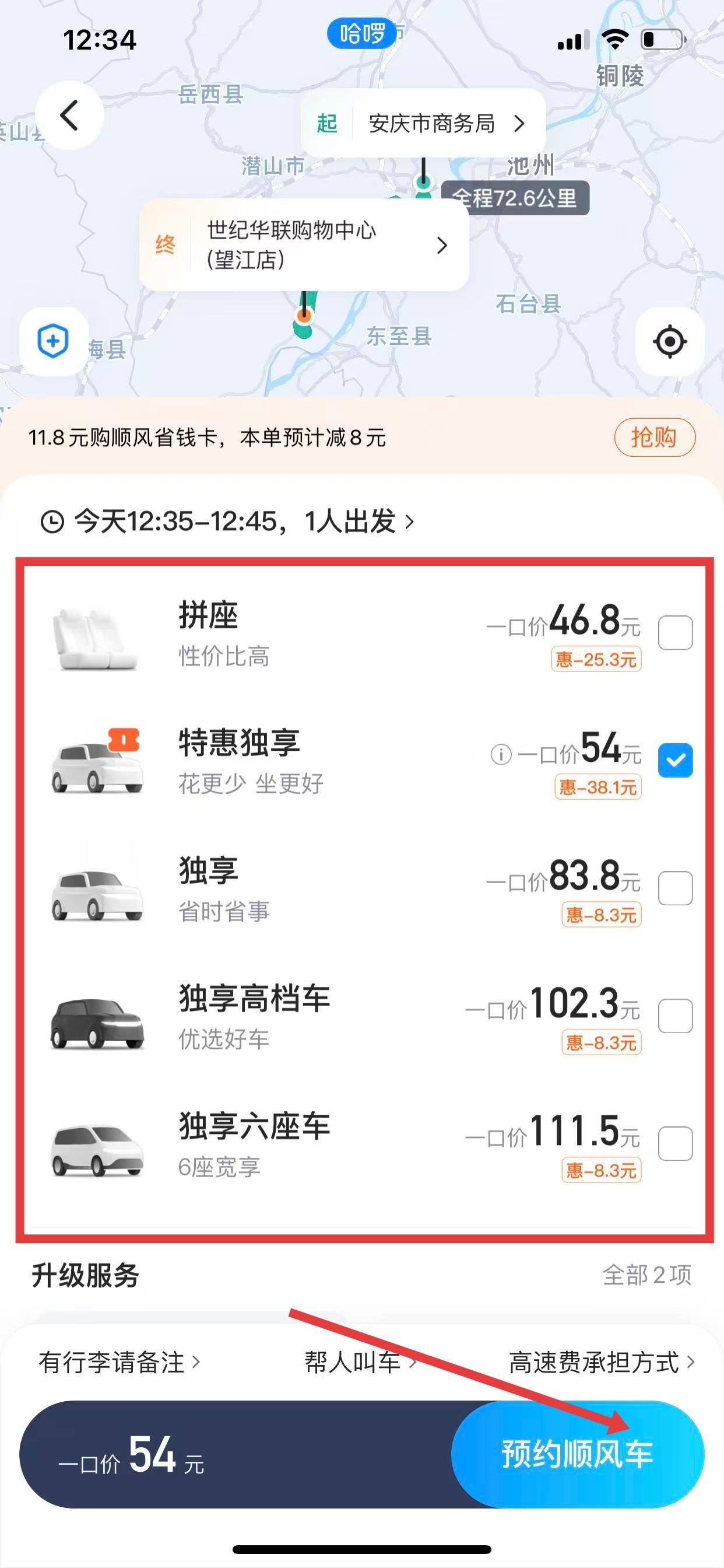The image size is (724, 1568).
Task: Choose the 独享六座车 option
Action: tap(676, 1143)
